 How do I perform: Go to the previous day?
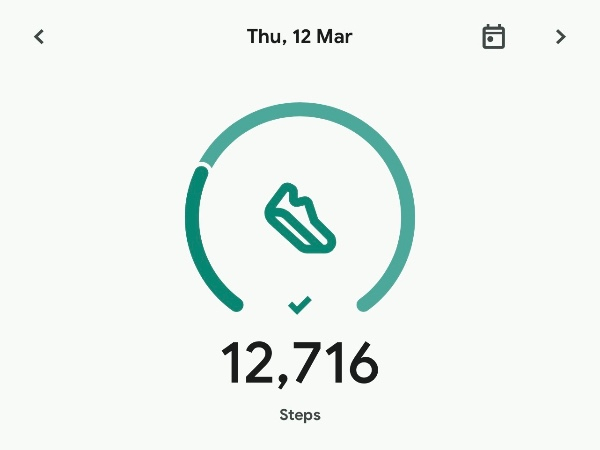(x=39, y=37)
